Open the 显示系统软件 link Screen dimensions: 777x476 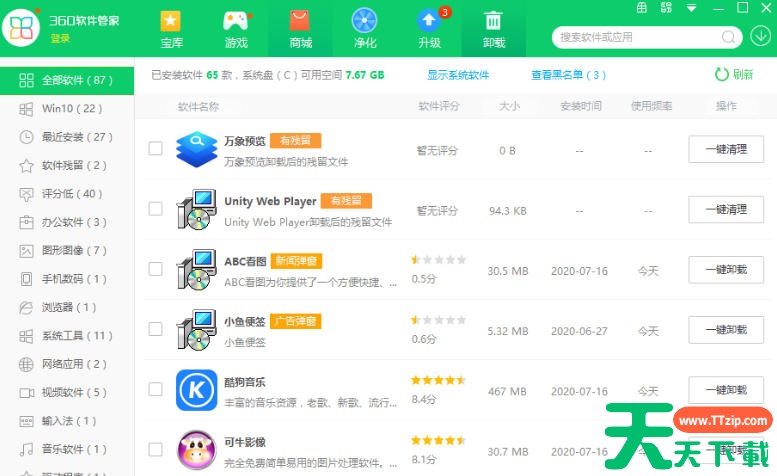pyautogui.click(x=458, y=75)
